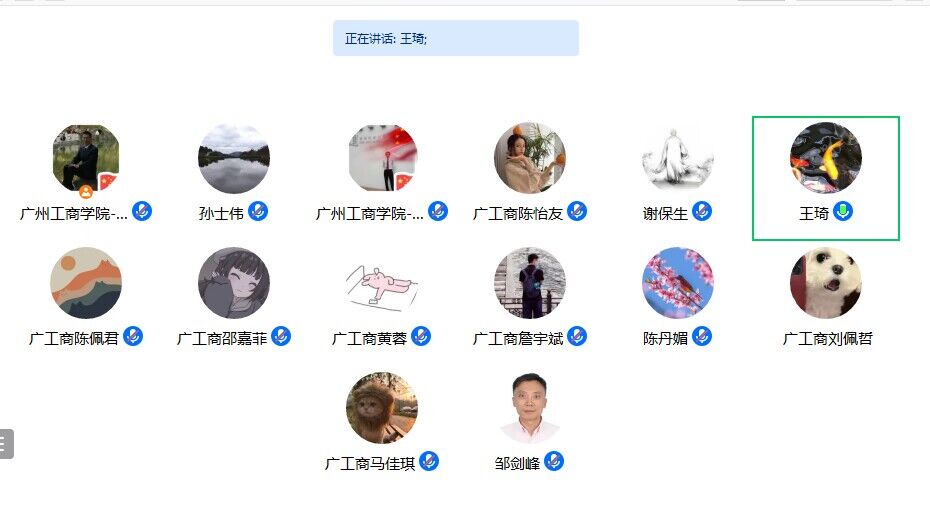This screenshot has width=930, height=532.
Task: Select the speaking participant 王琦
Action: (x=826, y=160)
